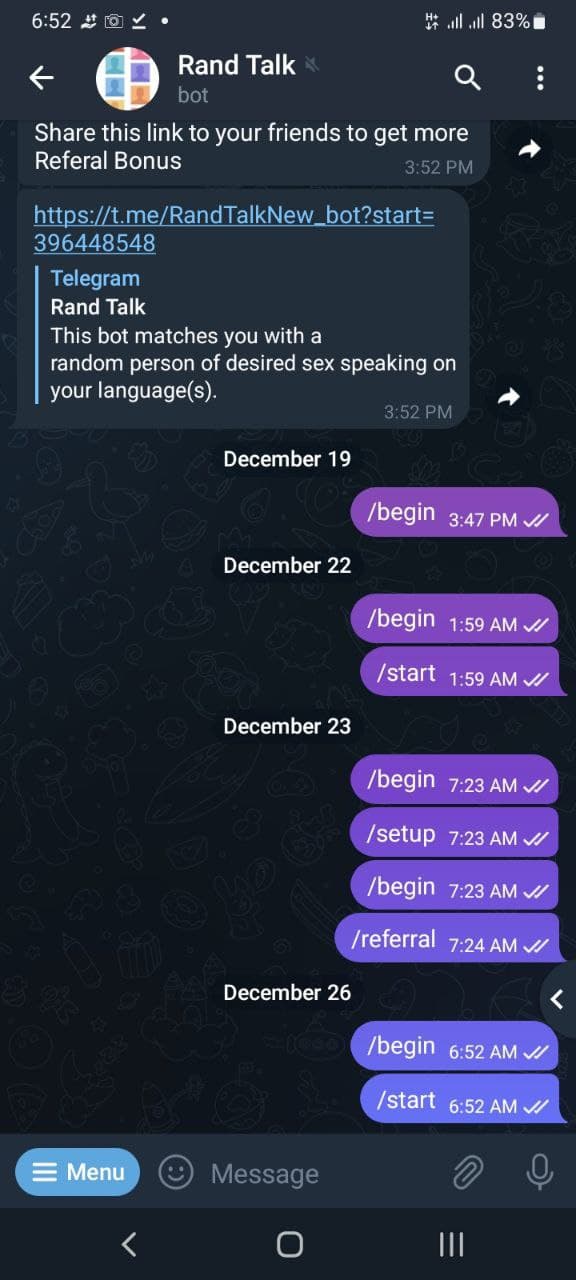Open the emoji picker
This screenshot has width=576, height=1280.
click(x=176, y=1173)
